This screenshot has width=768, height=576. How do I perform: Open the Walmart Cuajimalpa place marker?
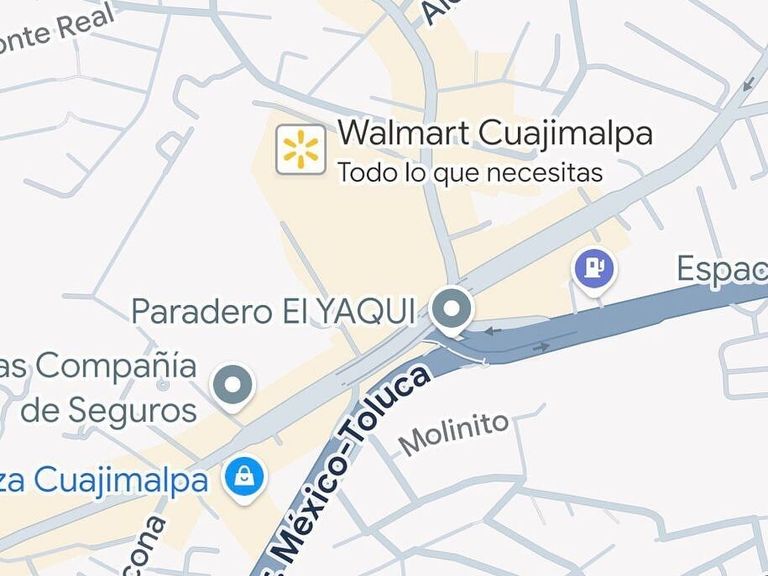300,150
